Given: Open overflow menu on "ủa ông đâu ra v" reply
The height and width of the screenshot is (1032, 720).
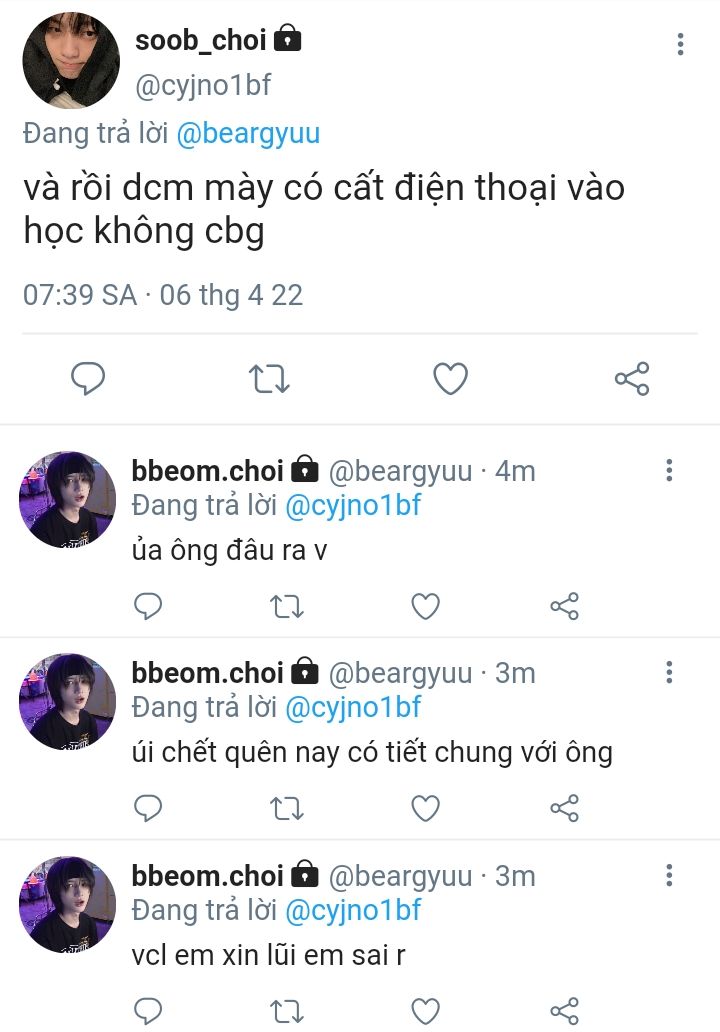Looking at the screenshot, I should pos(669,470).
